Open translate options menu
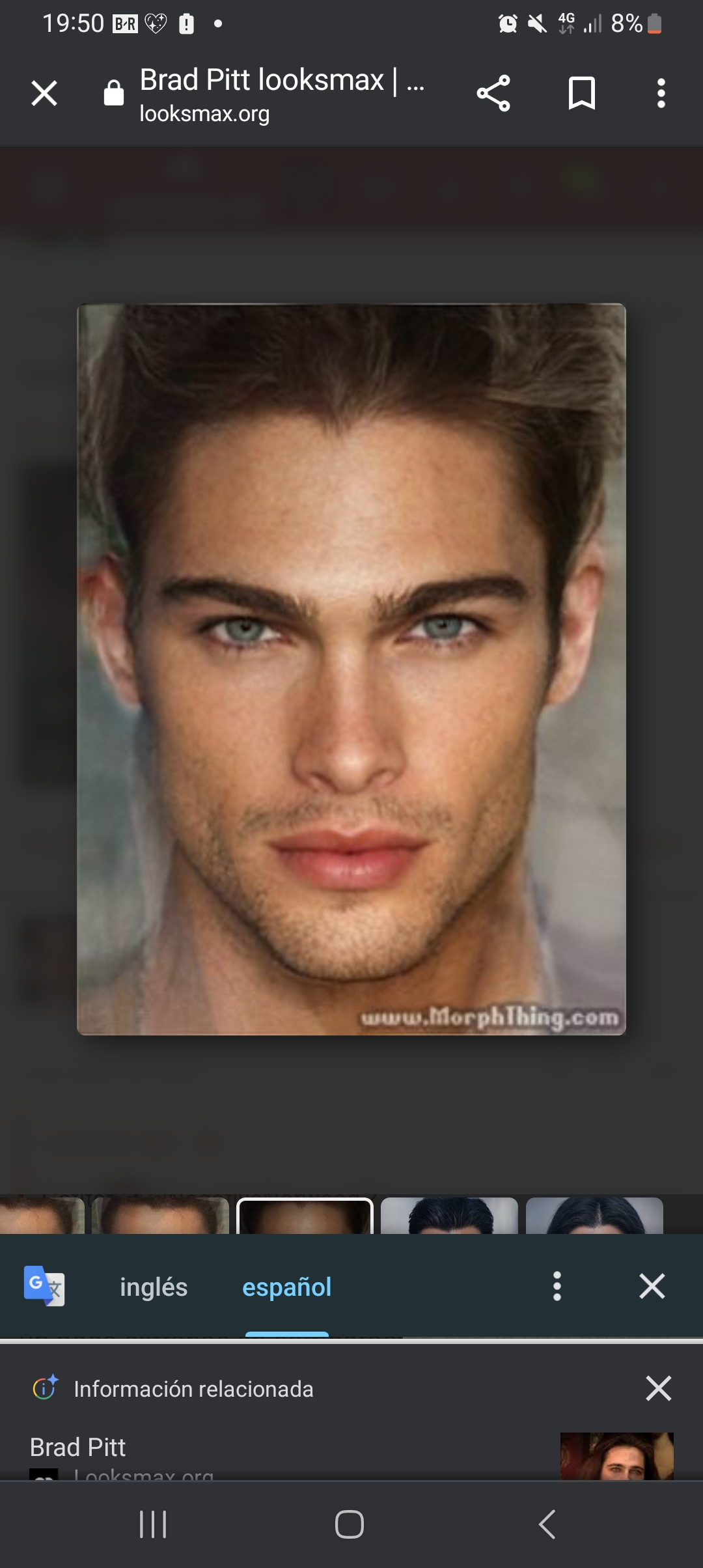The image size is (703, 1568). point(557,1287)
